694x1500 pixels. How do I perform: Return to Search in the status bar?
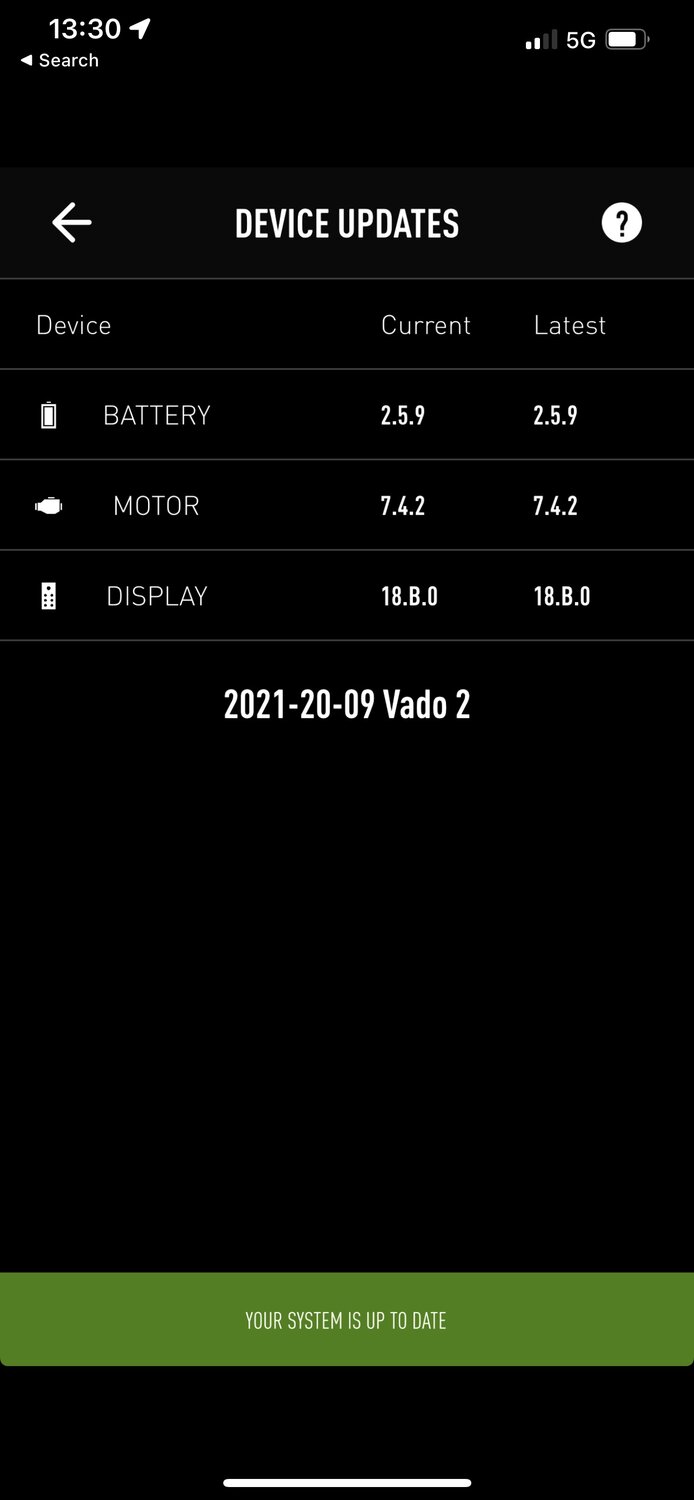(x=59, y=61)
